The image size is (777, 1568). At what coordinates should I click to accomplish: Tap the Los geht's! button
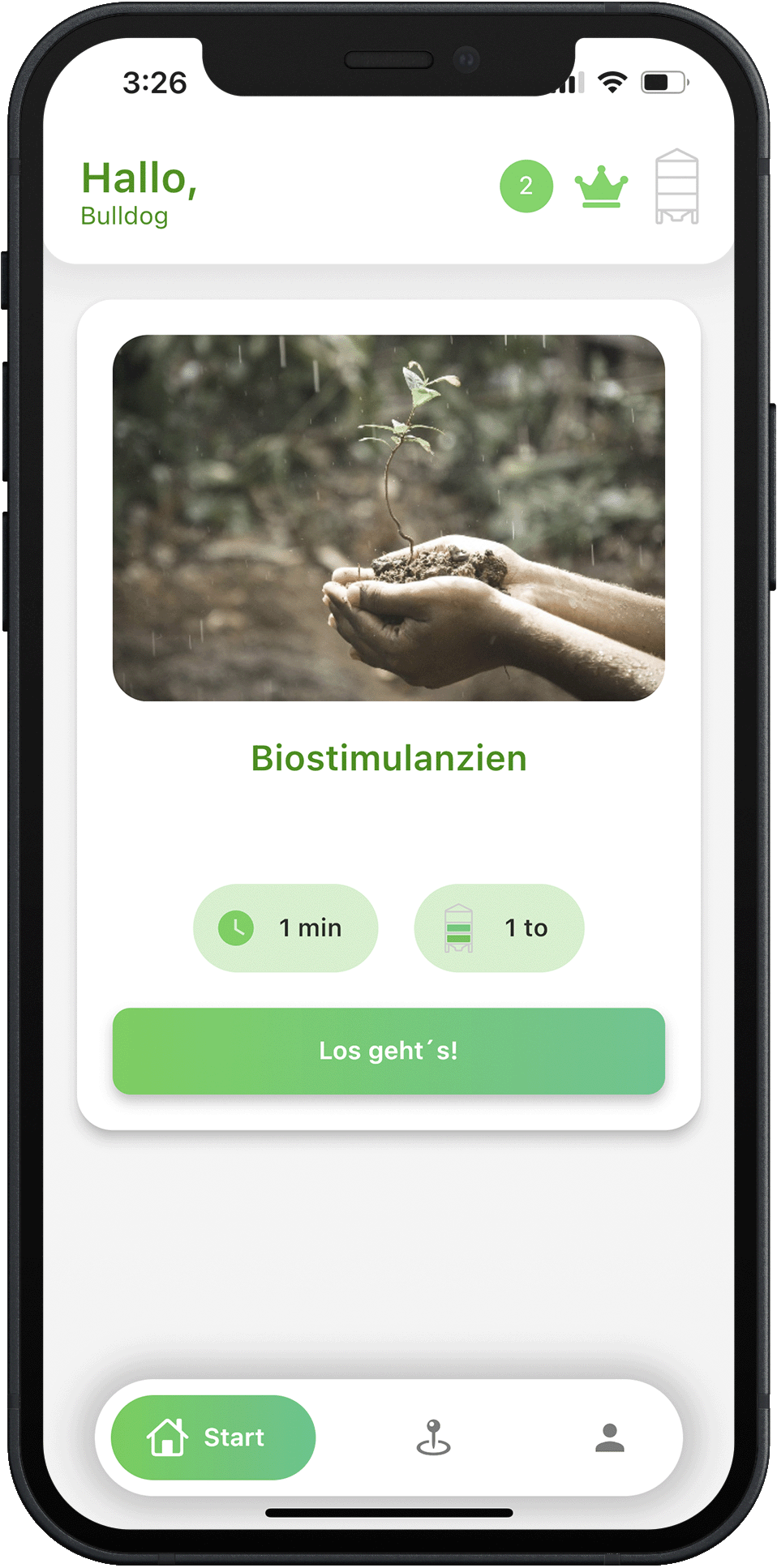[388, 1051]
